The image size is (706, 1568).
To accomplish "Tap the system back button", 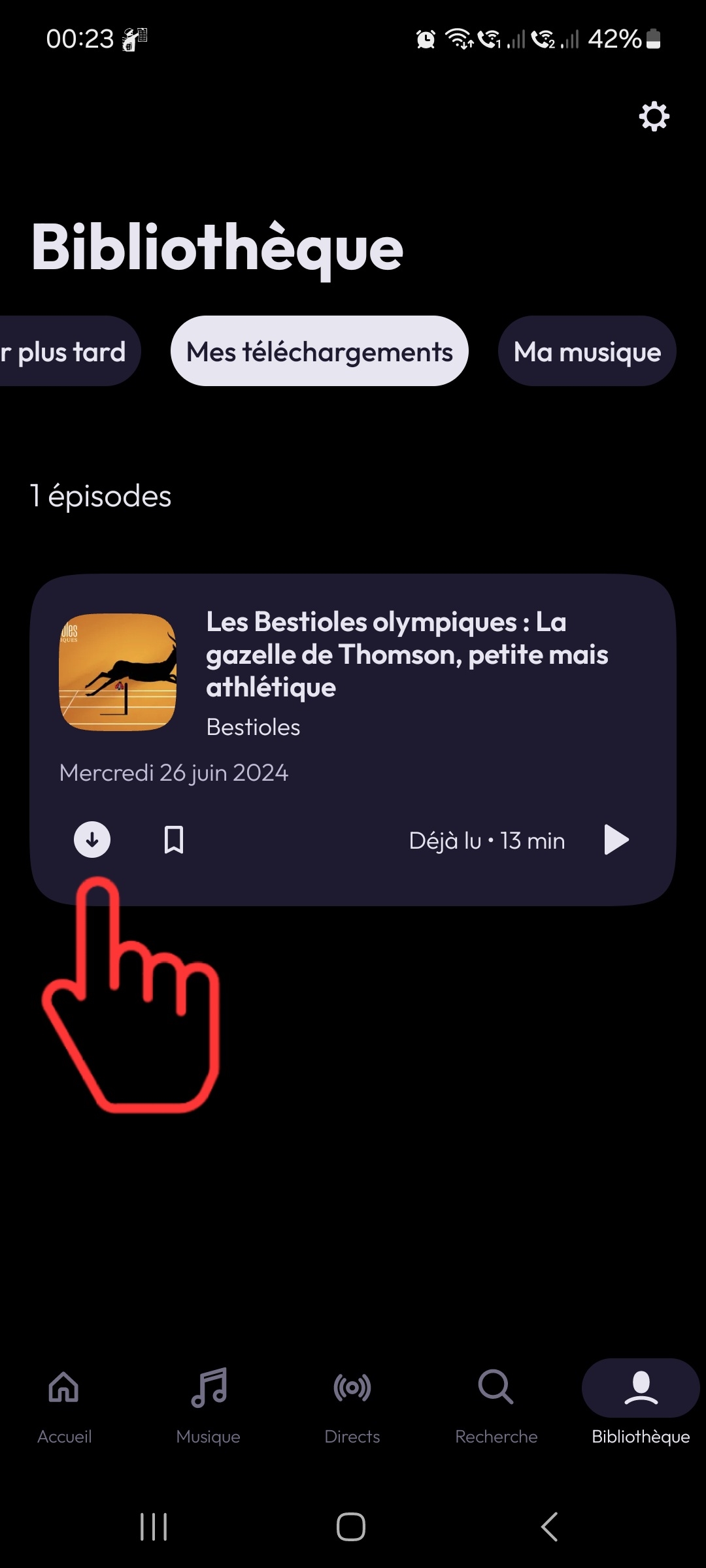I will pos(550,1527).
